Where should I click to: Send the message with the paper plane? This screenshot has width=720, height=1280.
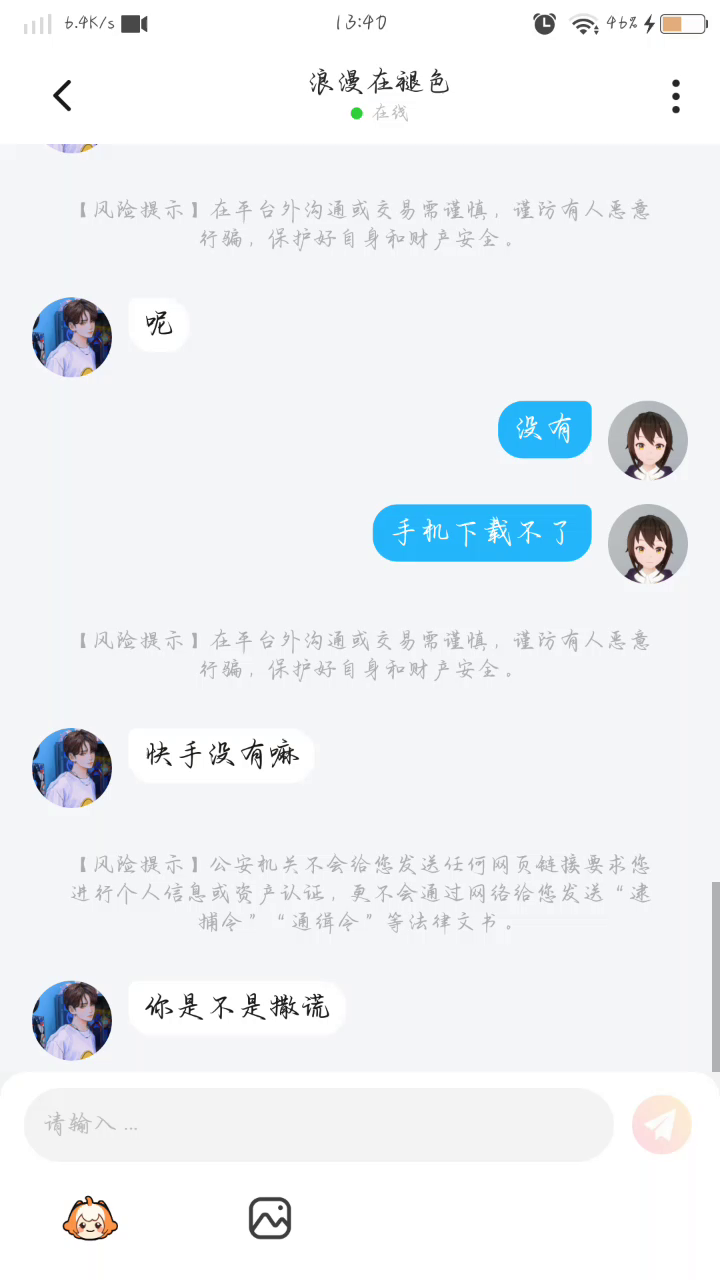pos(661,1124)
